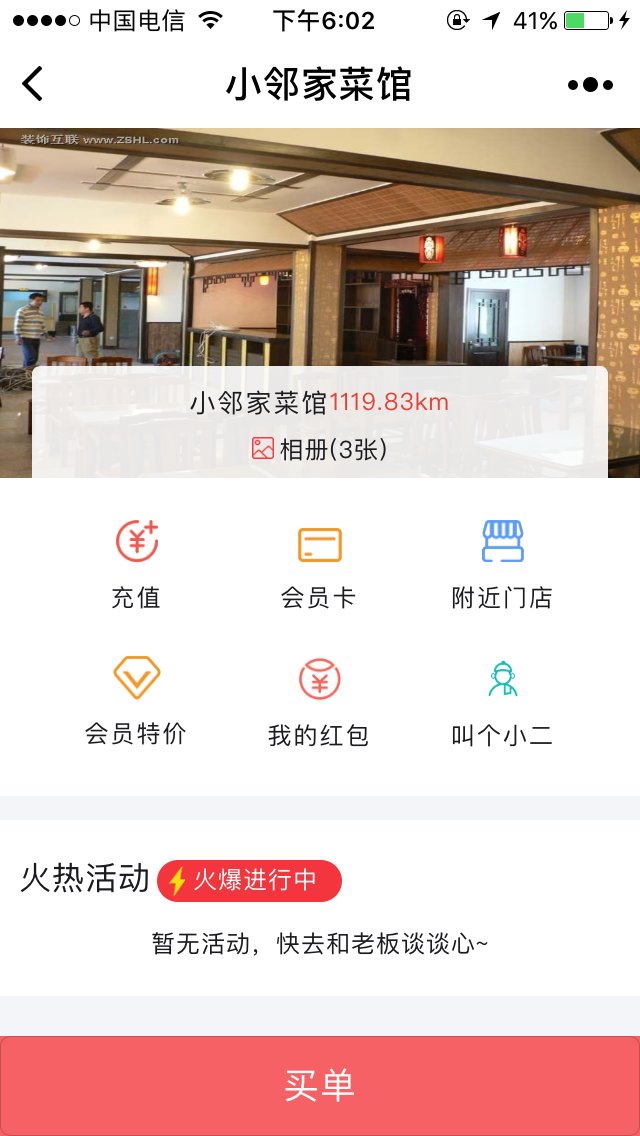
Task: Select 叫个小二 to call a waiter
Action: pyautogui.click(x=502, y=703)
